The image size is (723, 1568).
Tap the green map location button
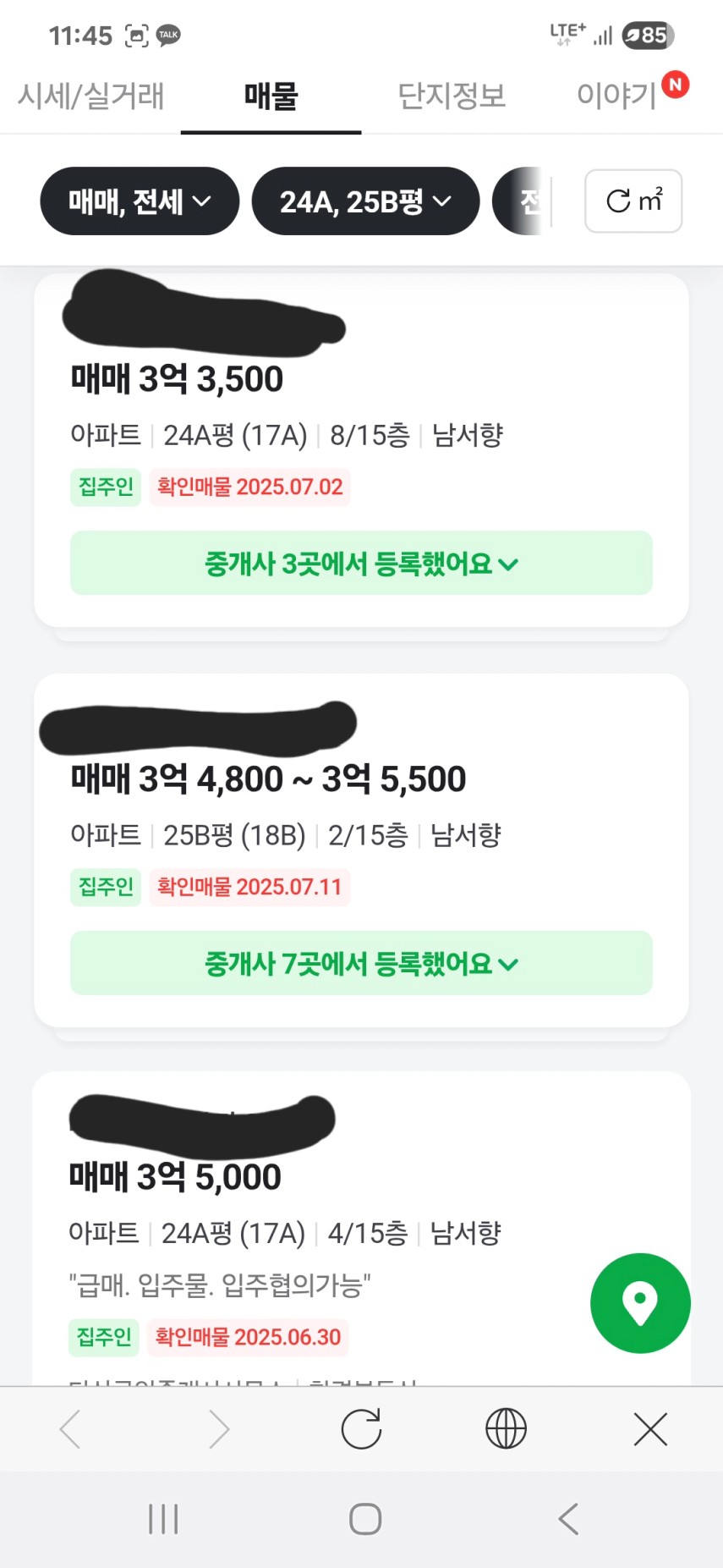(640, 1303)
